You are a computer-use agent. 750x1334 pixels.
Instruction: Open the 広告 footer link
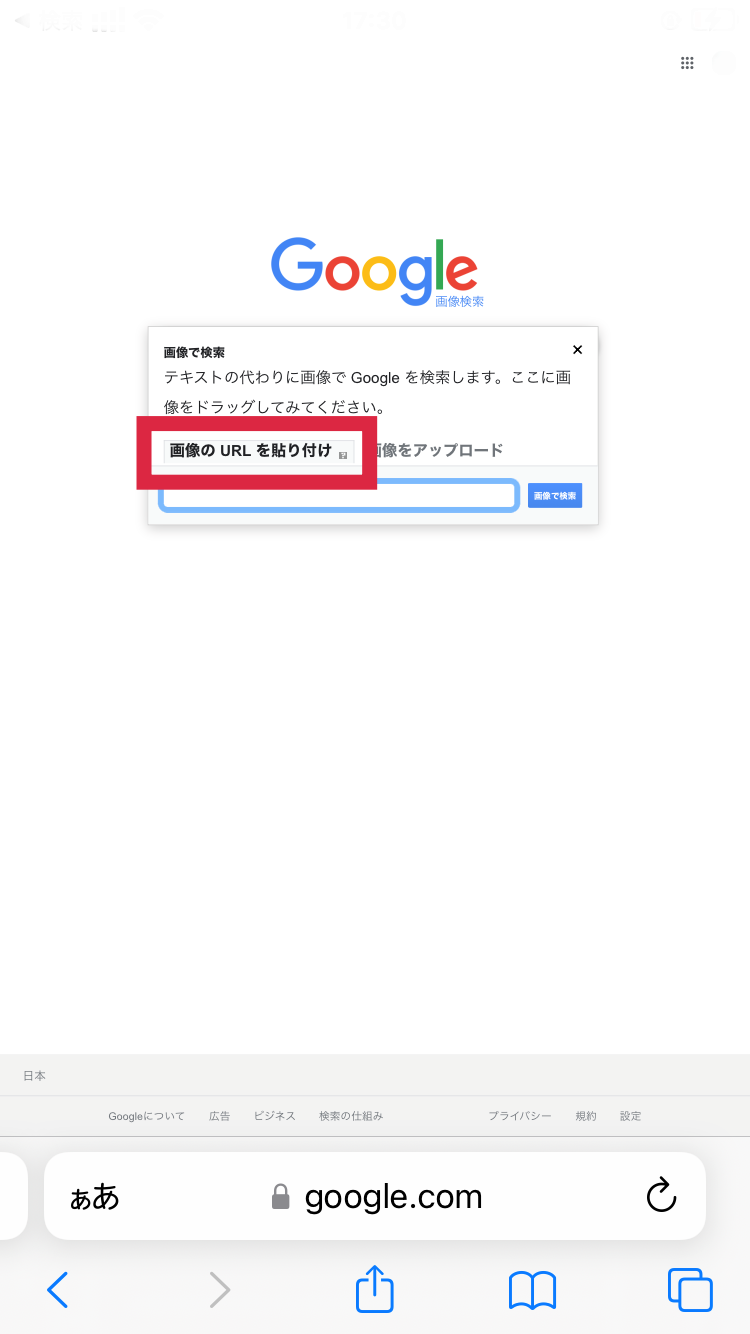click(x=220, y=1116)
